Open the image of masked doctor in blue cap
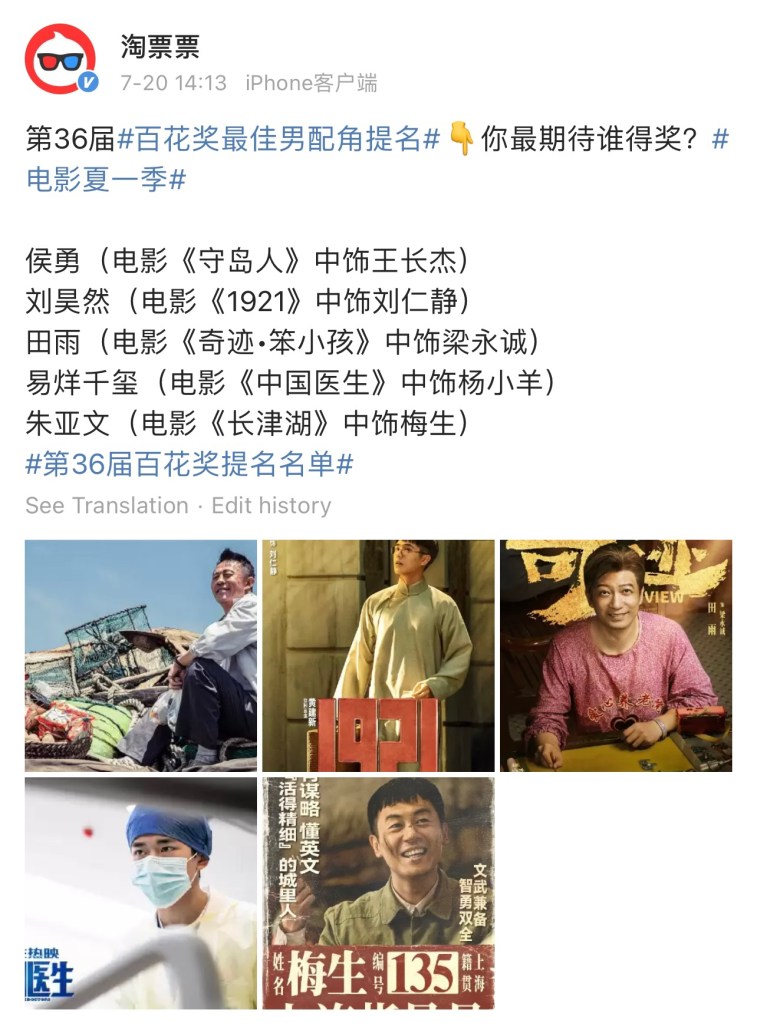This screenshot has height=1023, width=757. tap(141, 893)
